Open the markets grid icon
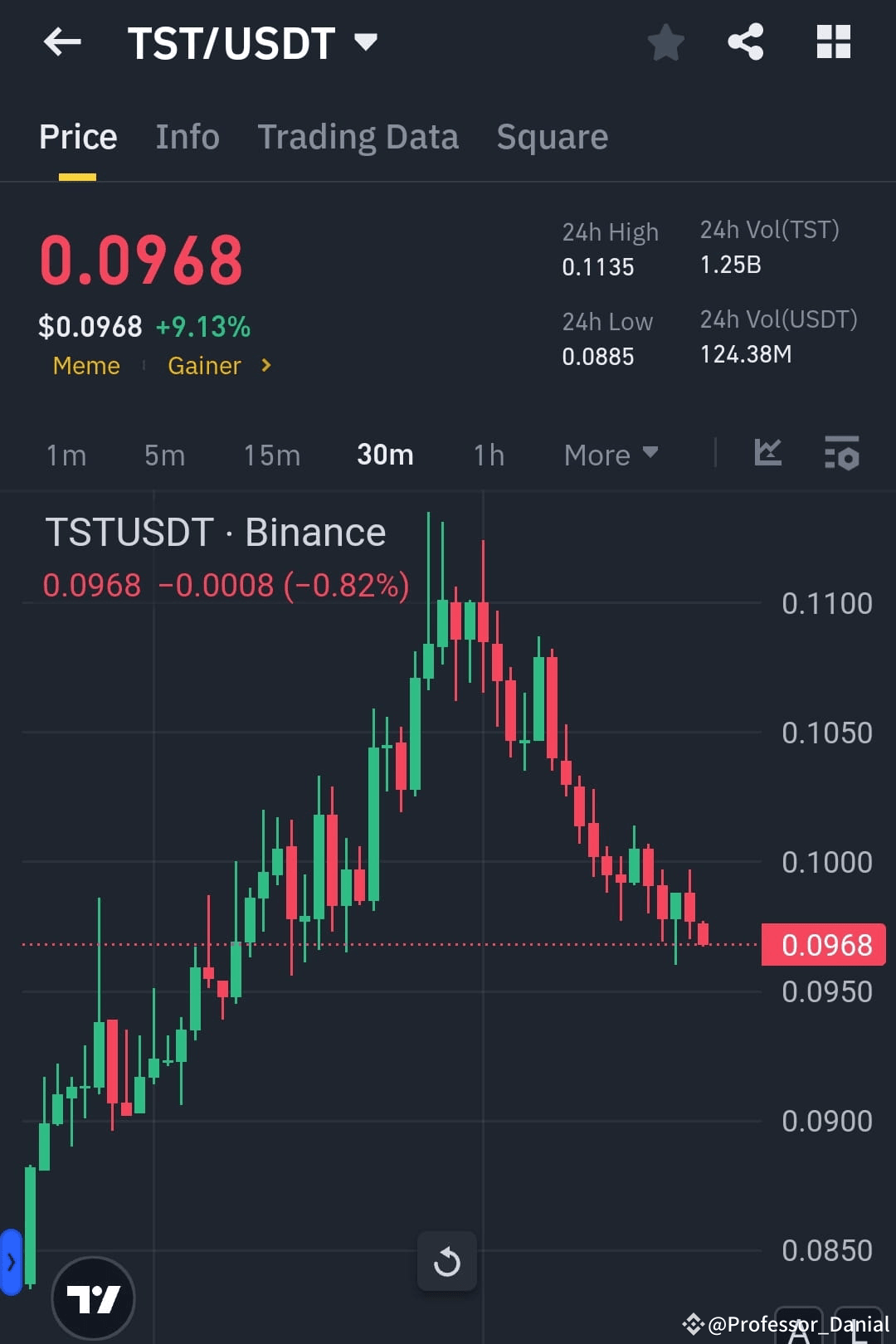The image size is (896, 1344). point(834,43)
